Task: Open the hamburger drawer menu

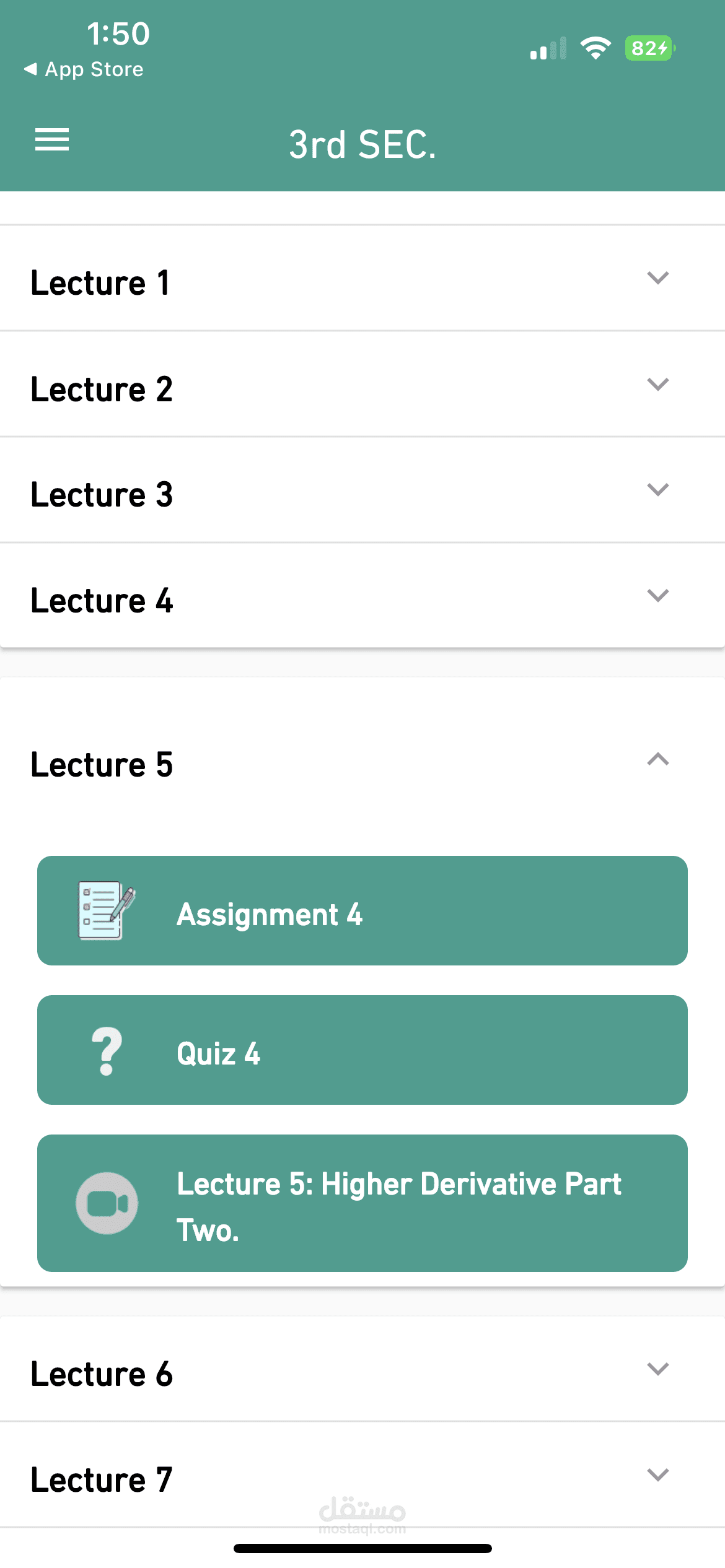Action: click(52, 140)
